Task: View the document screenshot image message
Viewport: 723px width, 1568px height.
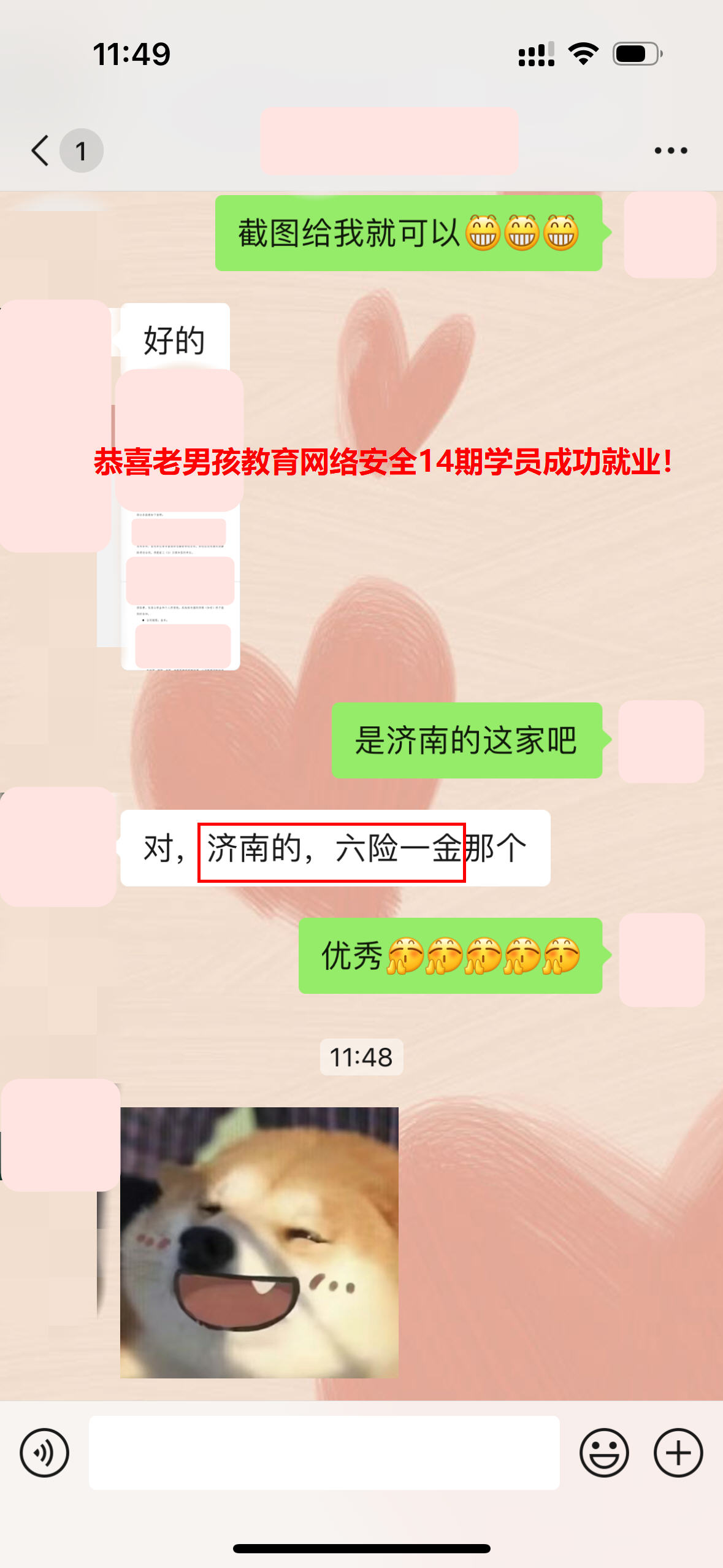Action: [x=180, y=589]
